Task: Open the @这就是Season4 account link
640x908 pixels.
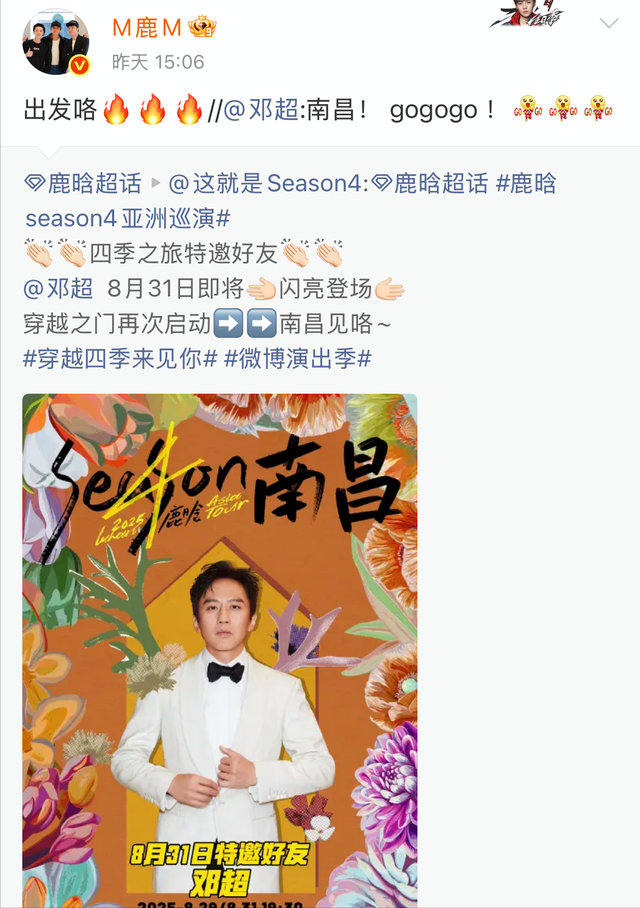Action: tap(266, 183)
